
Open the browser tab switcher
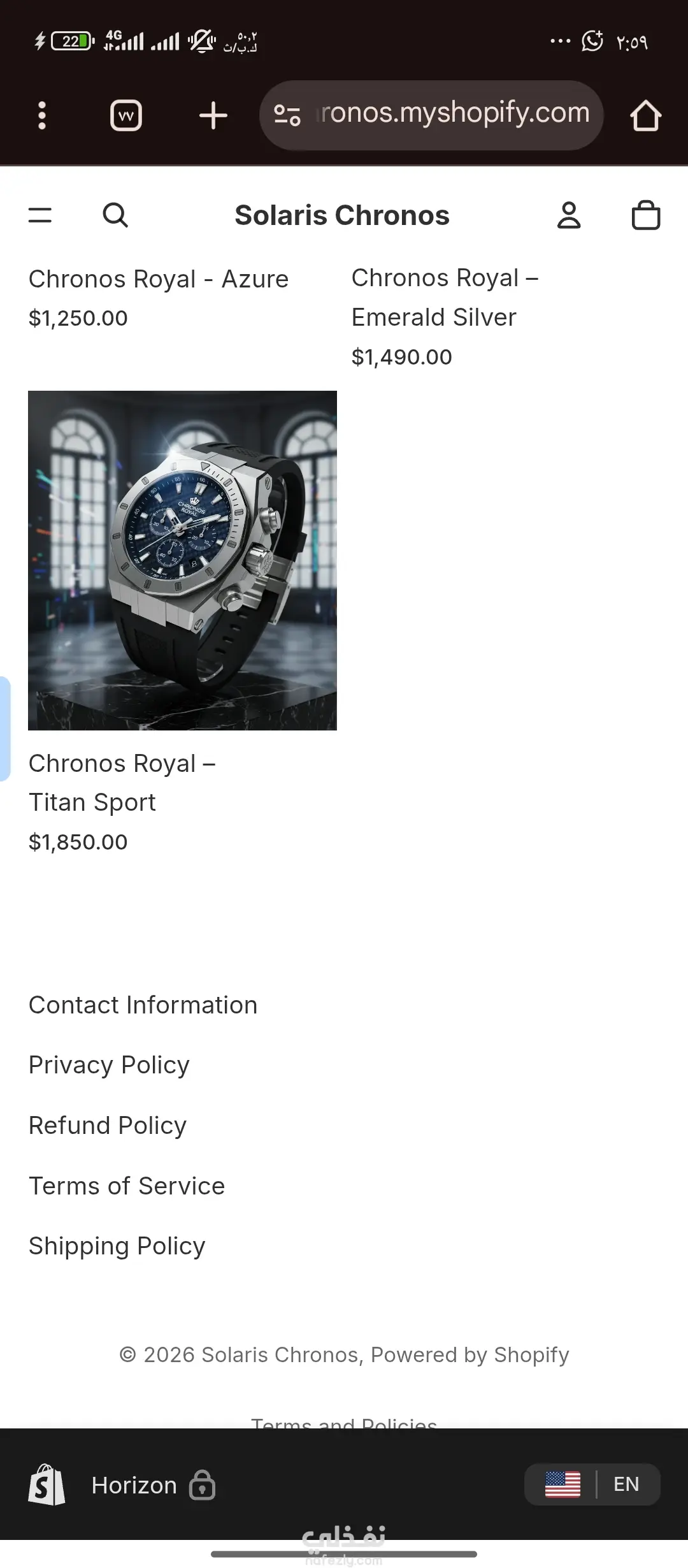click(126, 116)
